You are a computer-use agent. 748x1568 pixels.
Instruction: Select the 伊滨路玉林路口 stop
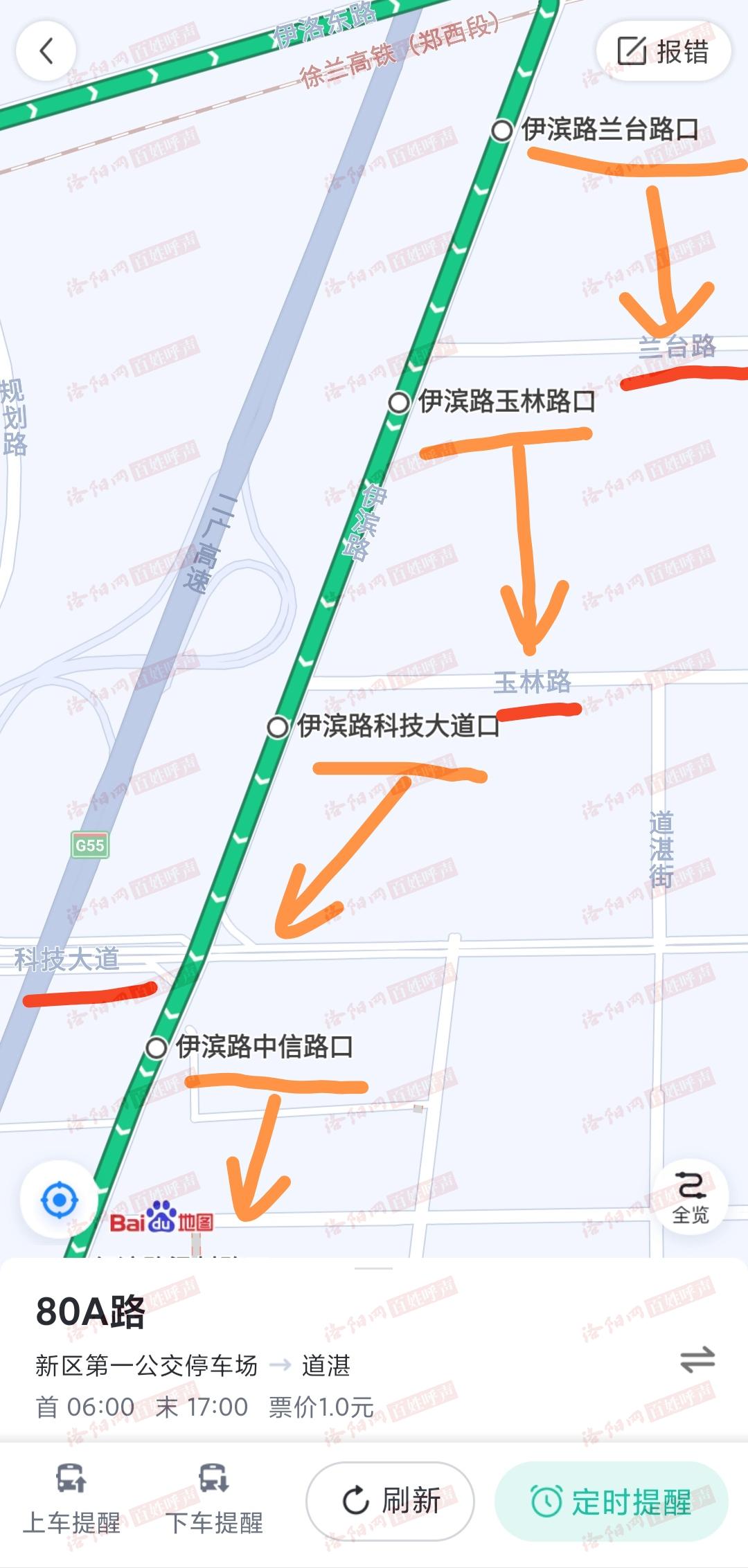coord(399,402)
